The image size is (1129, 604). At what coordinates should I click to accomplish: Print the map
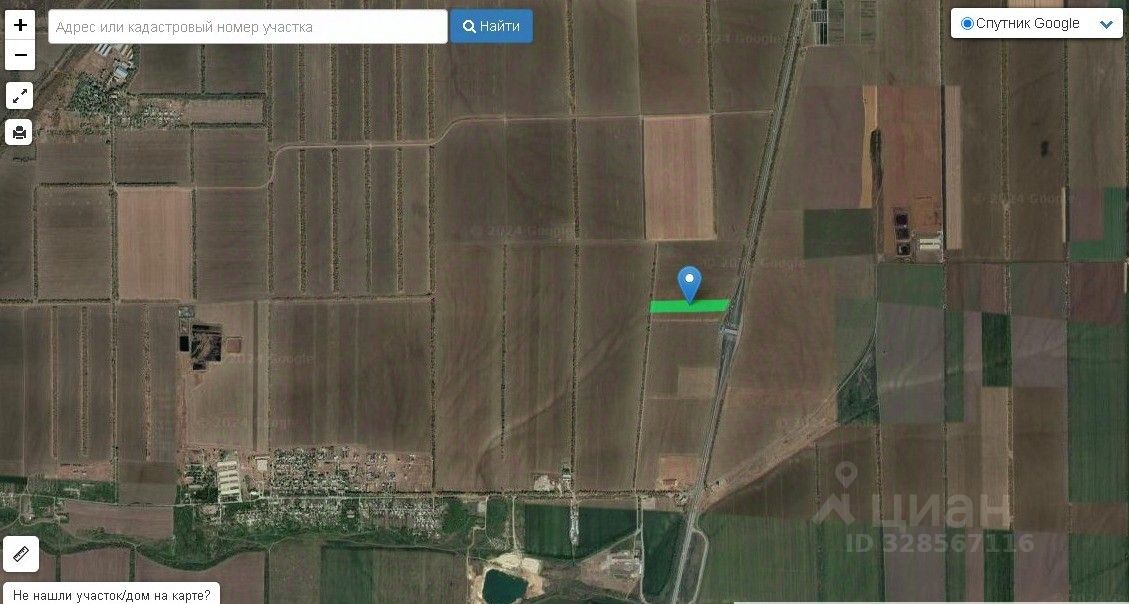click(20, 131)
